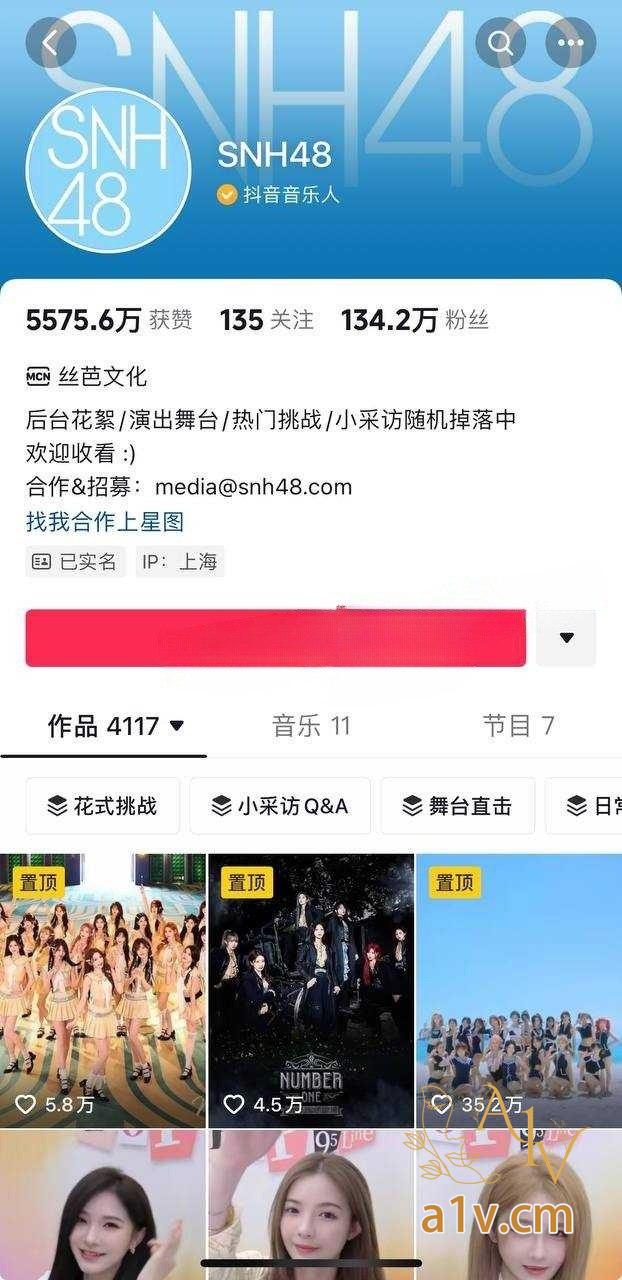Tap the red follow button
Viewport: 622px width, 1280px height.
276,638
